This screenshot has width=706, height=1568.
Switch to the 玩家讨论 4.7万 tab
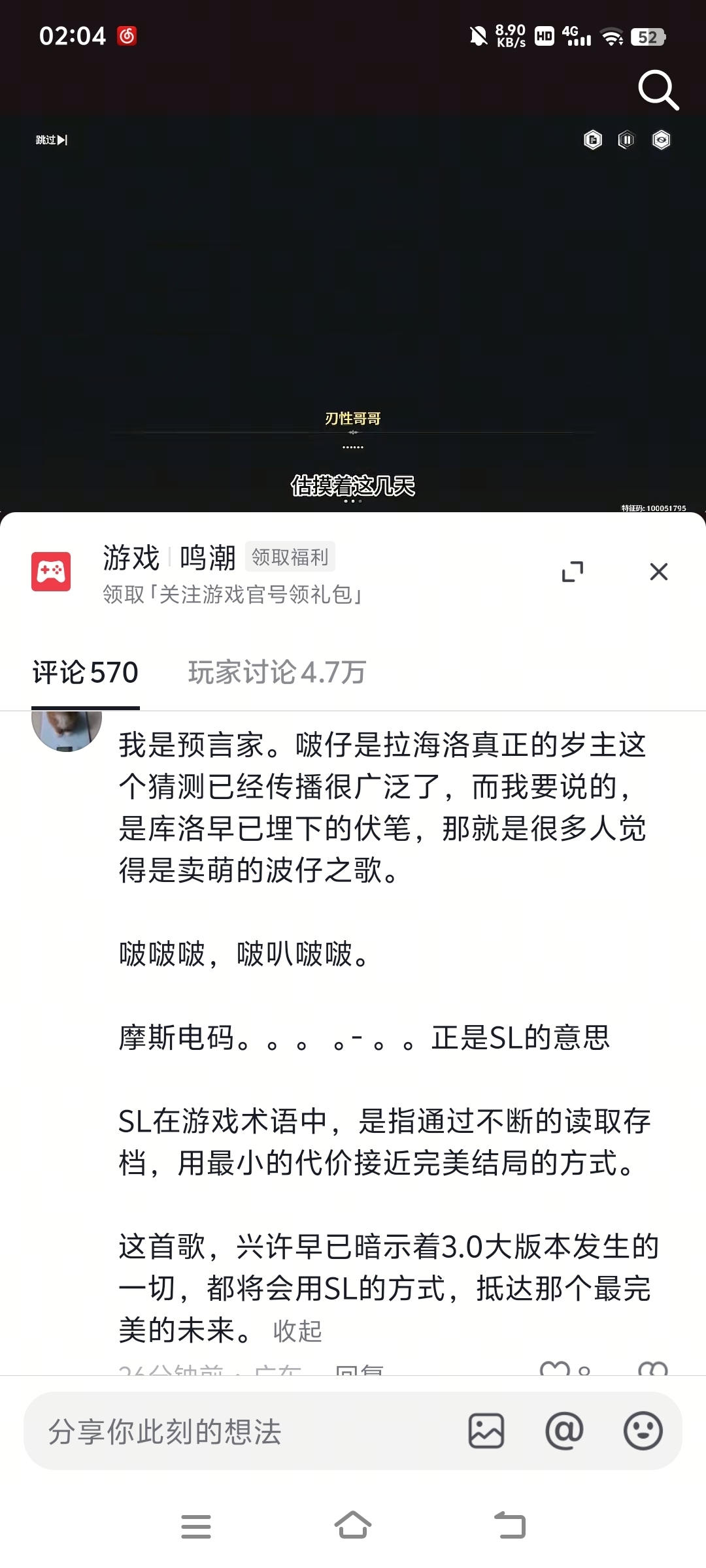tap(277, 673)
